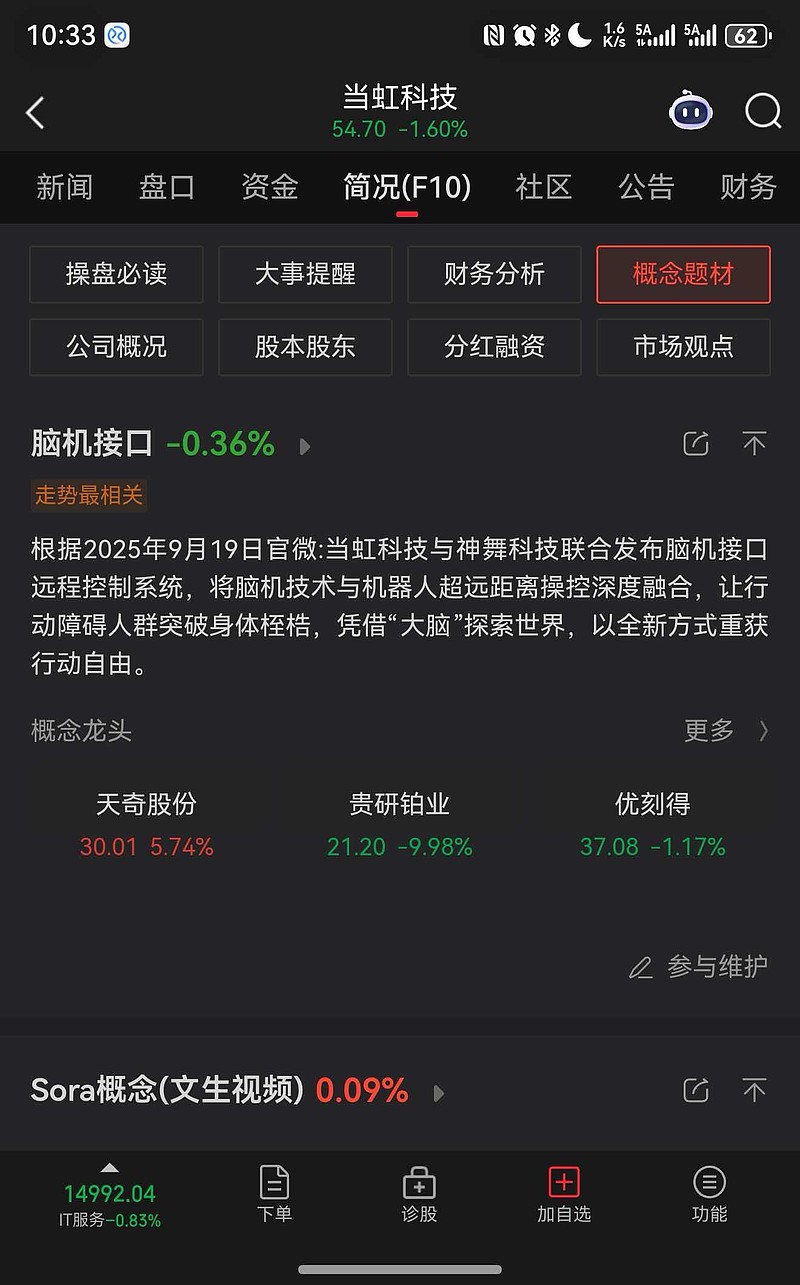The height and width of the screenshot is (1285, 800).
Task: Pin the Sora概念 section to top
Action: [755, 1090]
